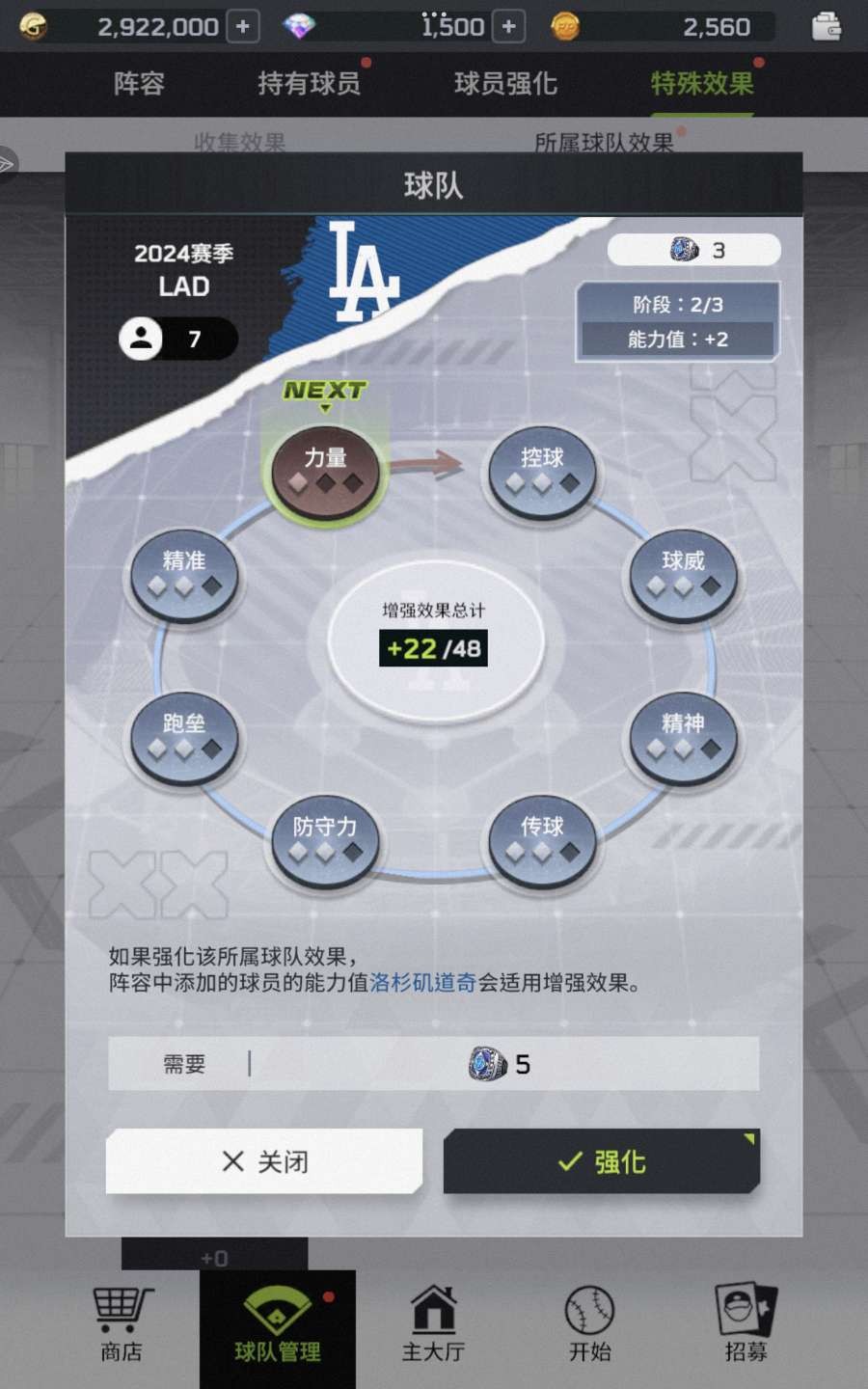Open the wallet icon in top bar
Image resolution: width=868 pixels, height=1389 pixels.
(827, 27)
